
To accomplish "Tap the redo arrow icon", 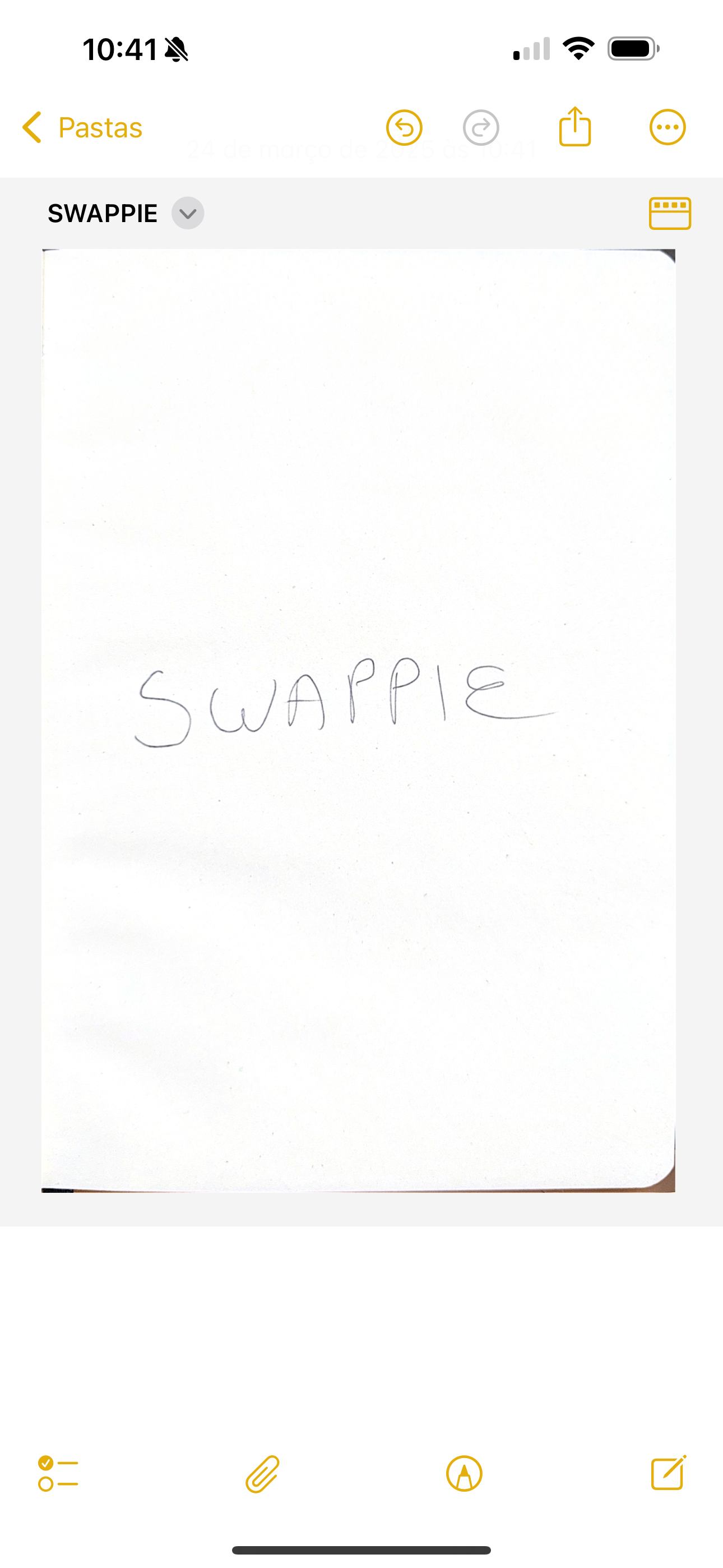I will point(481,128).
